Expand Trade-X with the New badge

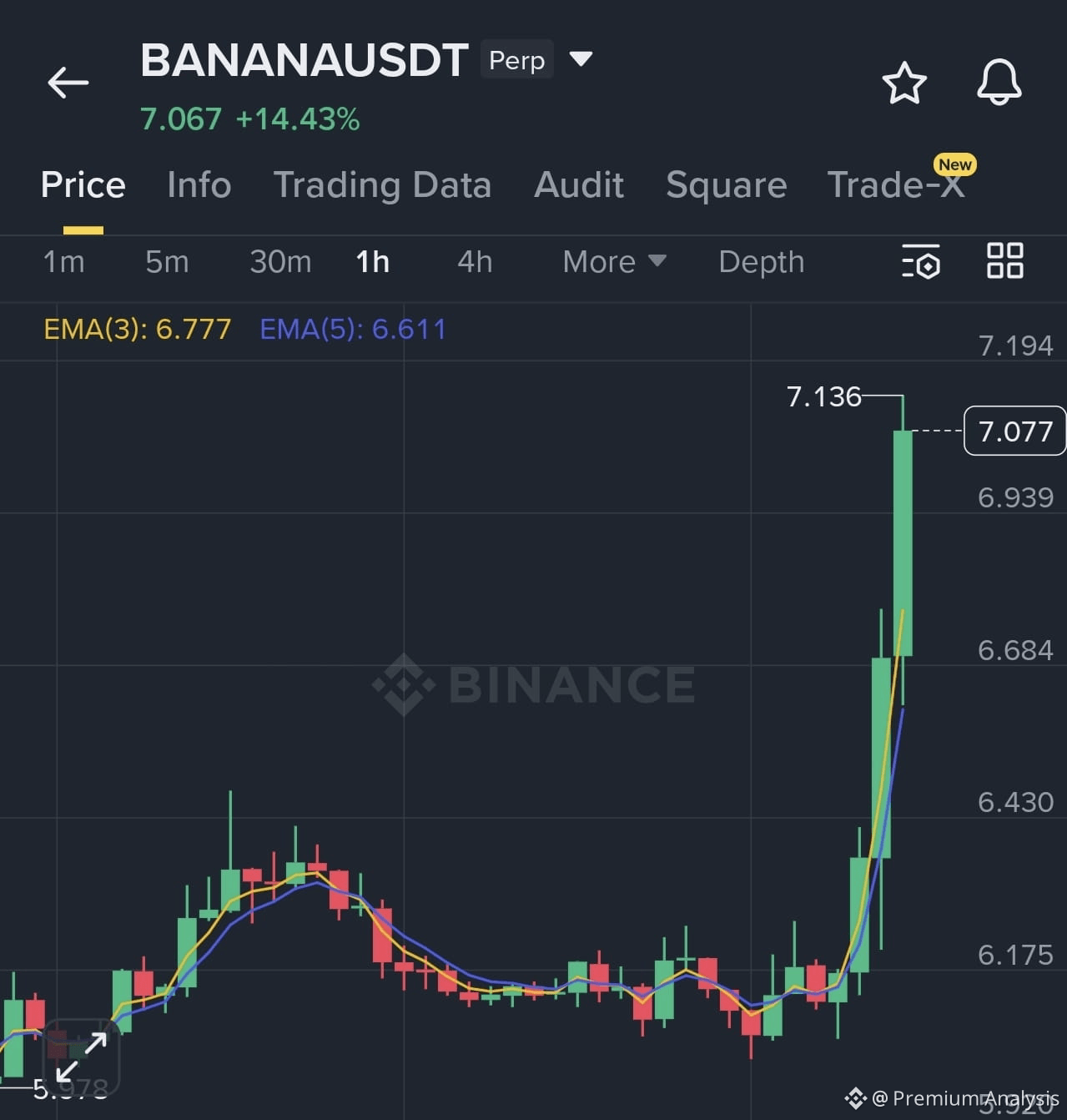[897, 185]
